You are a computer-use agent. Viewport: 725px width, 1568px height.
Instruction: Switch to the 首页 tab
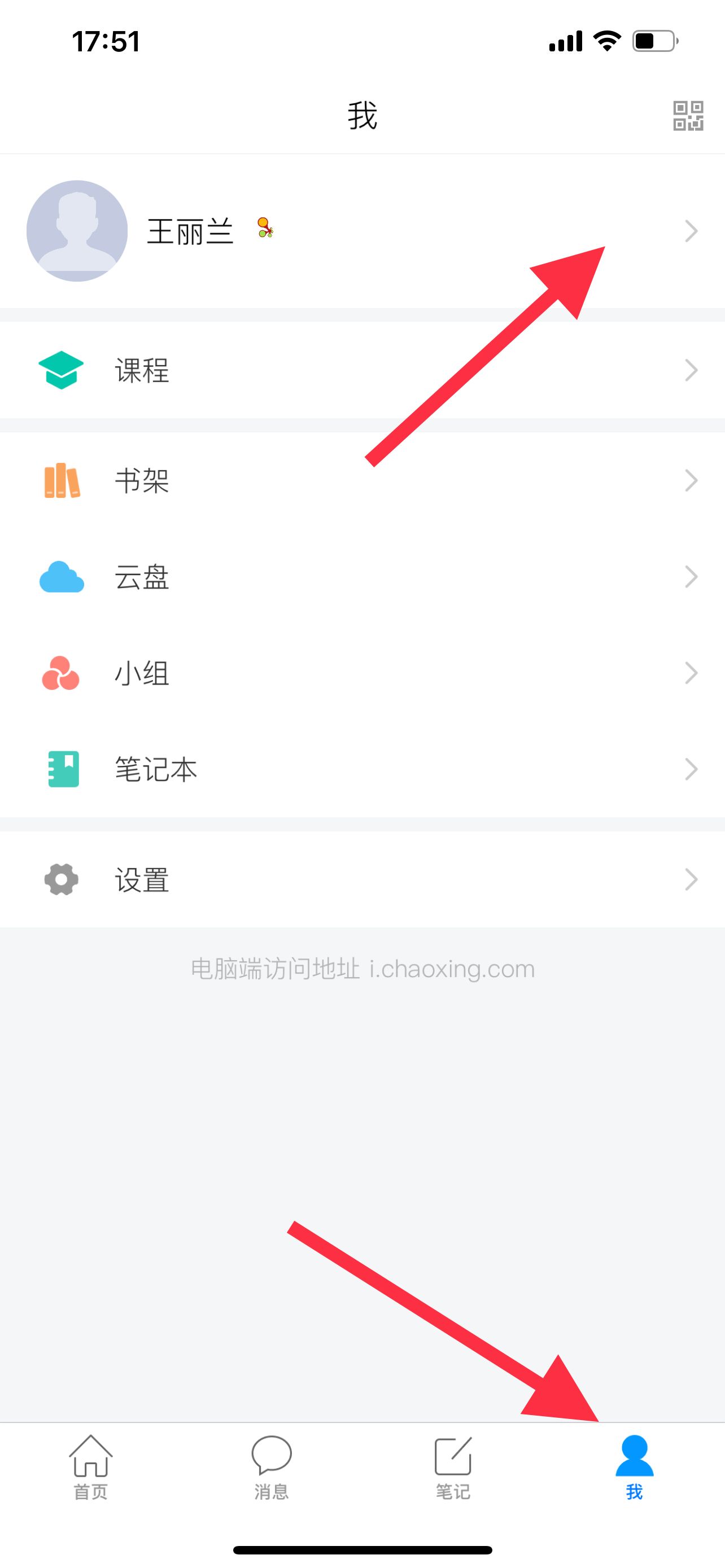91,1468
